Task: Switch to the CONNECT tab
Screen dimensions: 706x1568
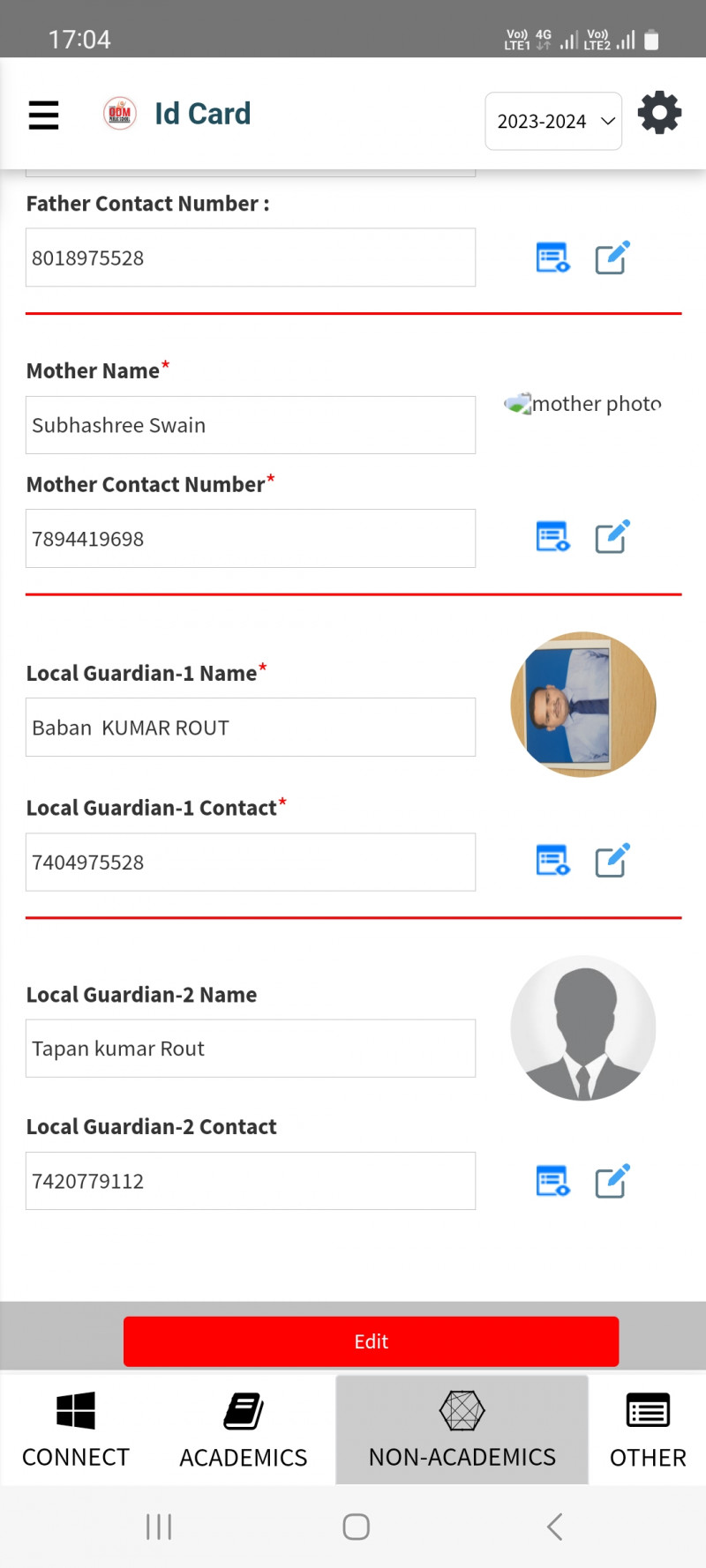Action: pos(76,1430)
